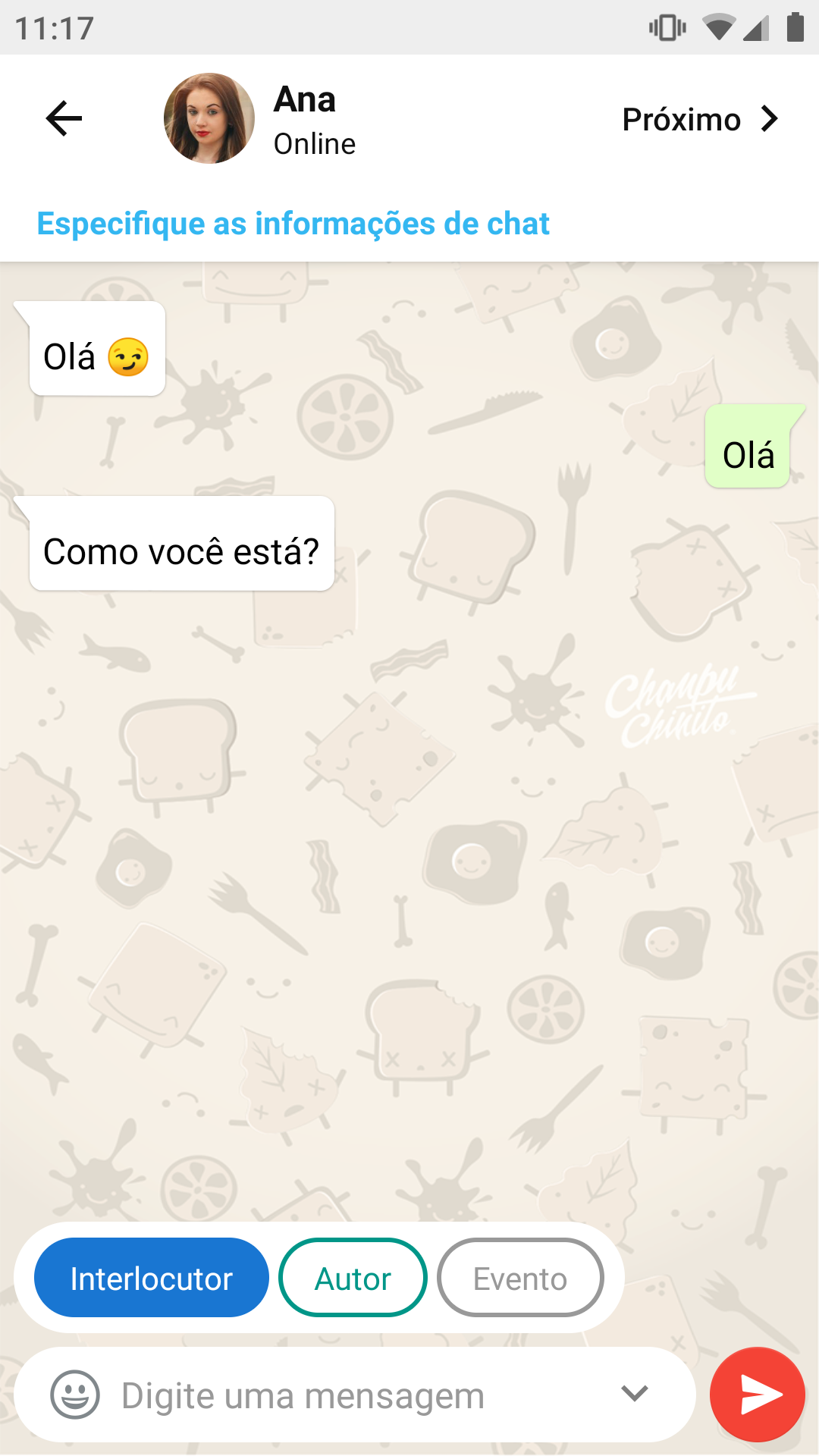Image resolution: width=819 pixels, height=1456 pixels.
Task: Open Ana's profile picture
Action: 209,118
